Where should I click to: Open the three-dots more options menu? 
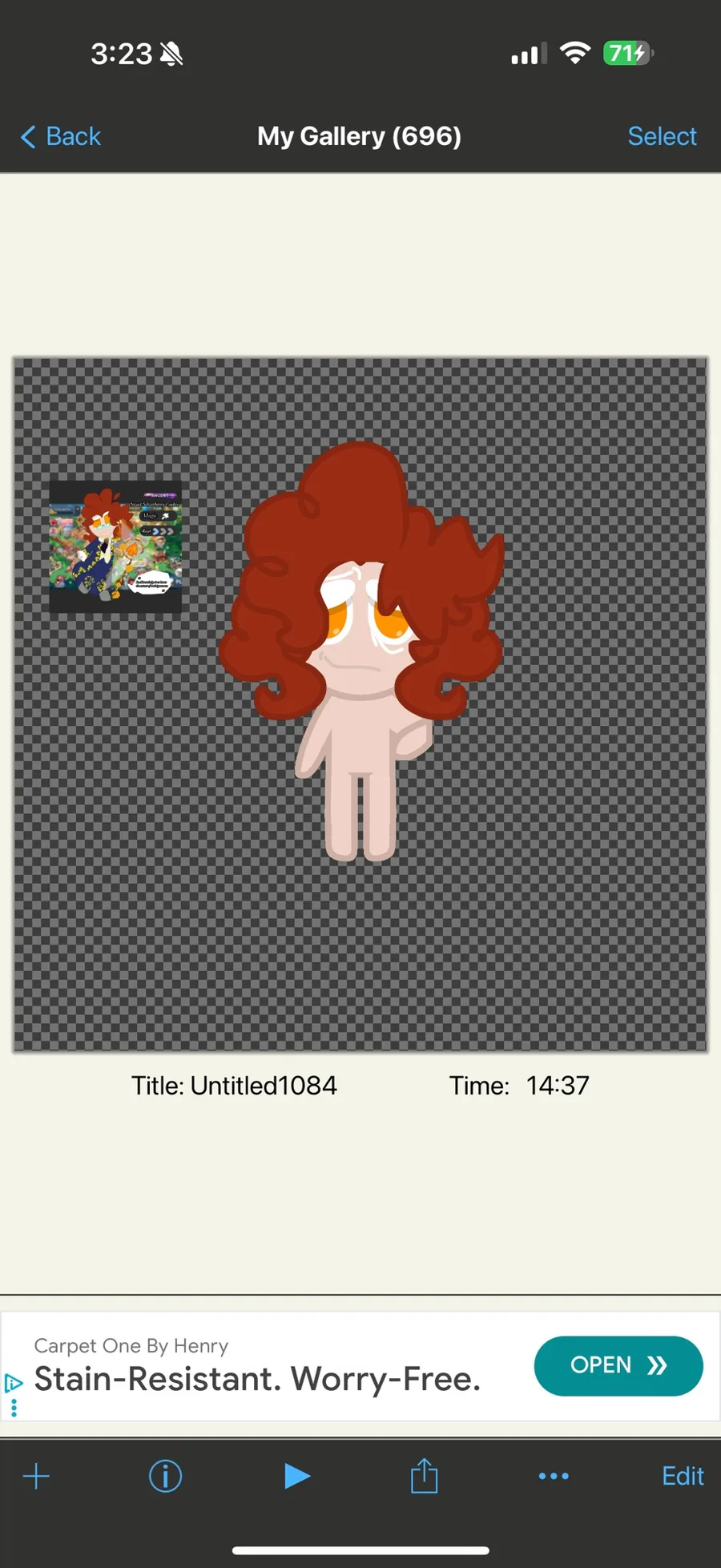click(x=554, y=1476)
